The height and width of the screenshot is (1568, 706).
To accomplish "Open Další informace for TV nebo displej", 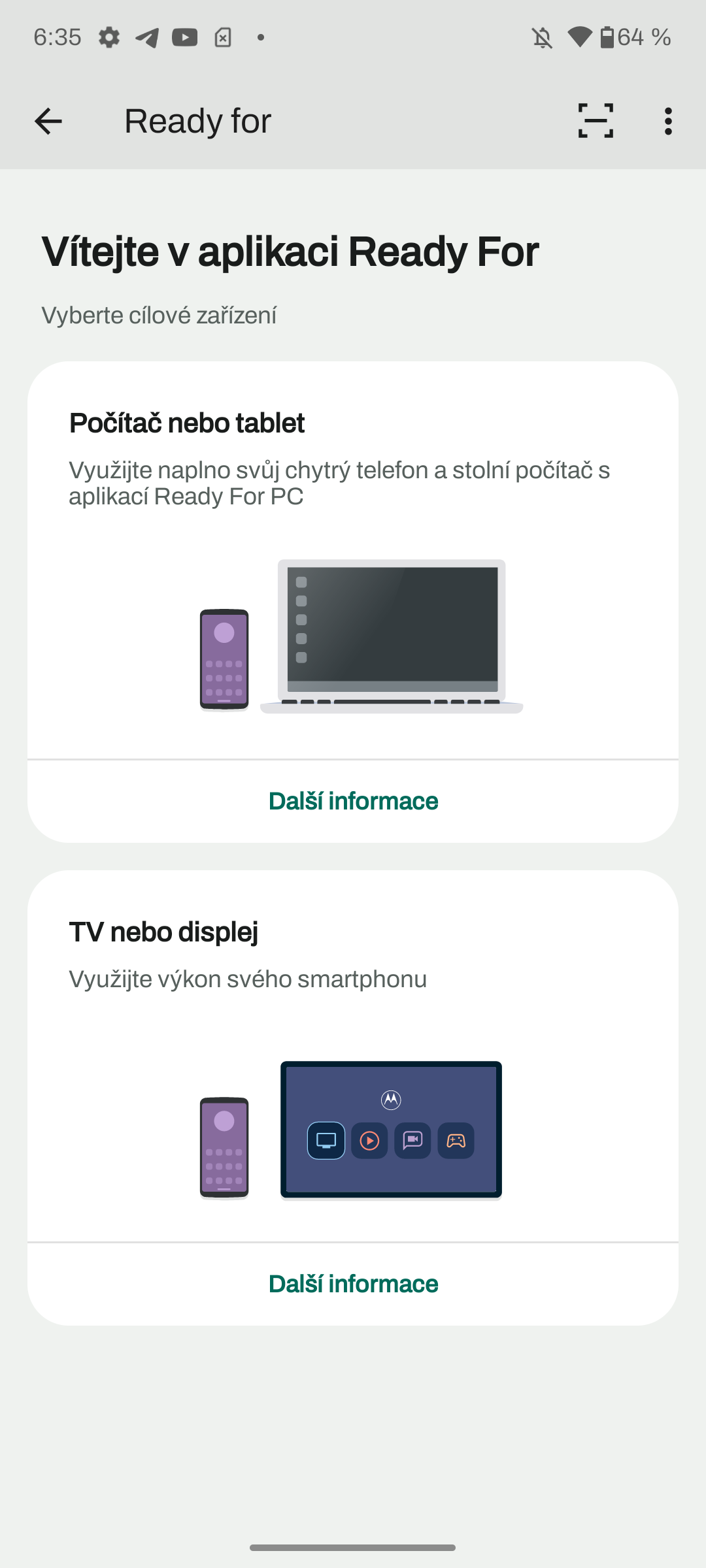I will pyautogui.click(x=353, y=1282).
